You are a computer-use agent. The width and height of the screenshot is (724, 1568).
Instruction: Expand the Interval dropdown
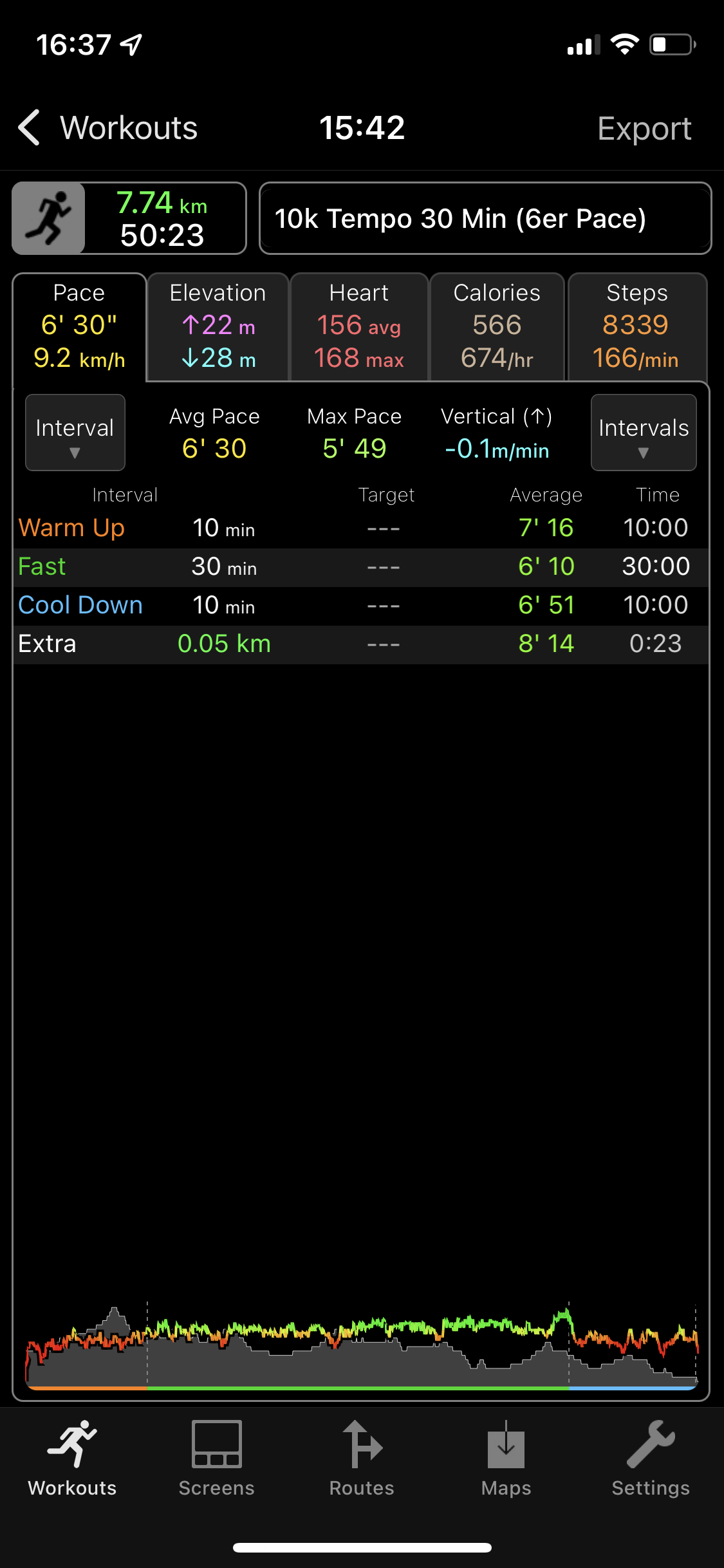[75, 433]
